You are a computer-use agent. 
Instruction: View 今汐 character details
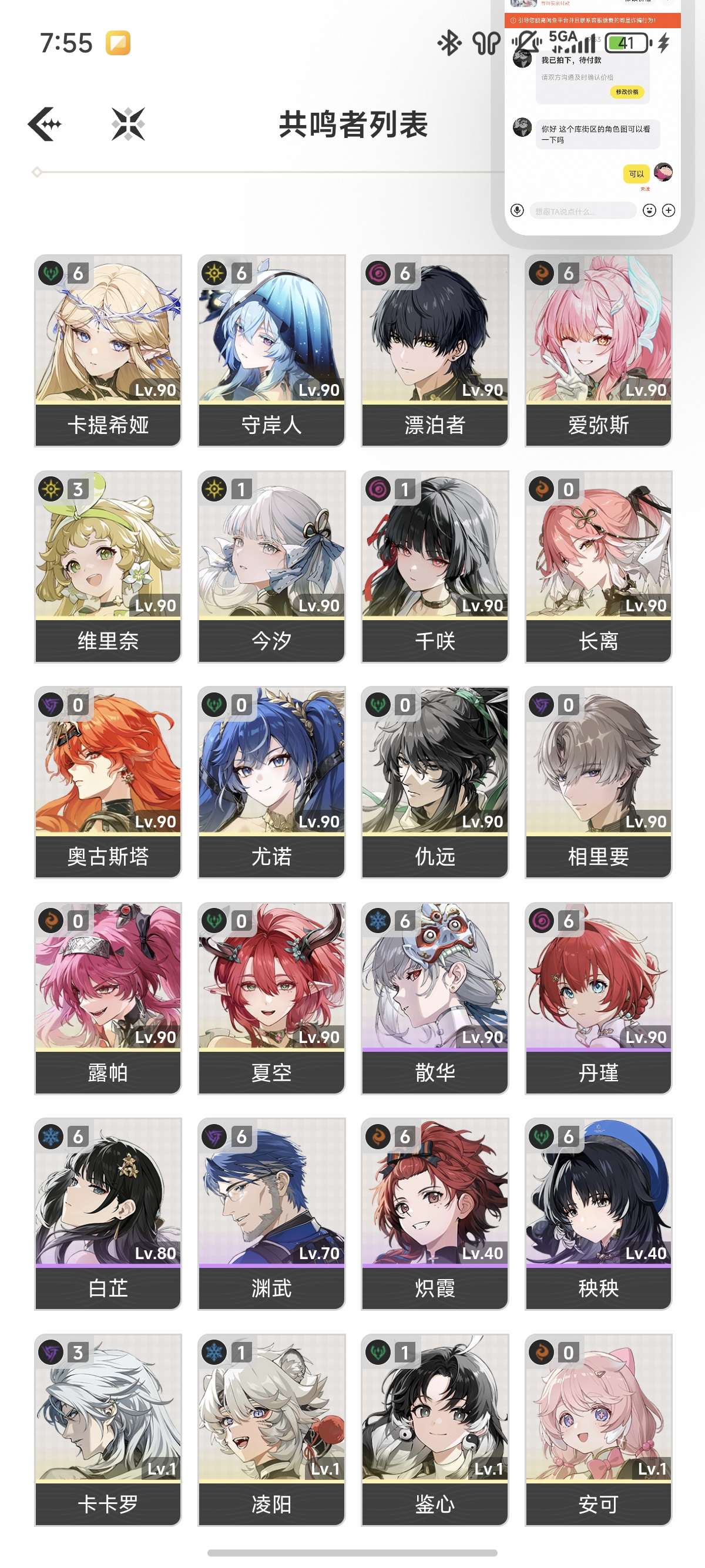[x=271, y=566]
